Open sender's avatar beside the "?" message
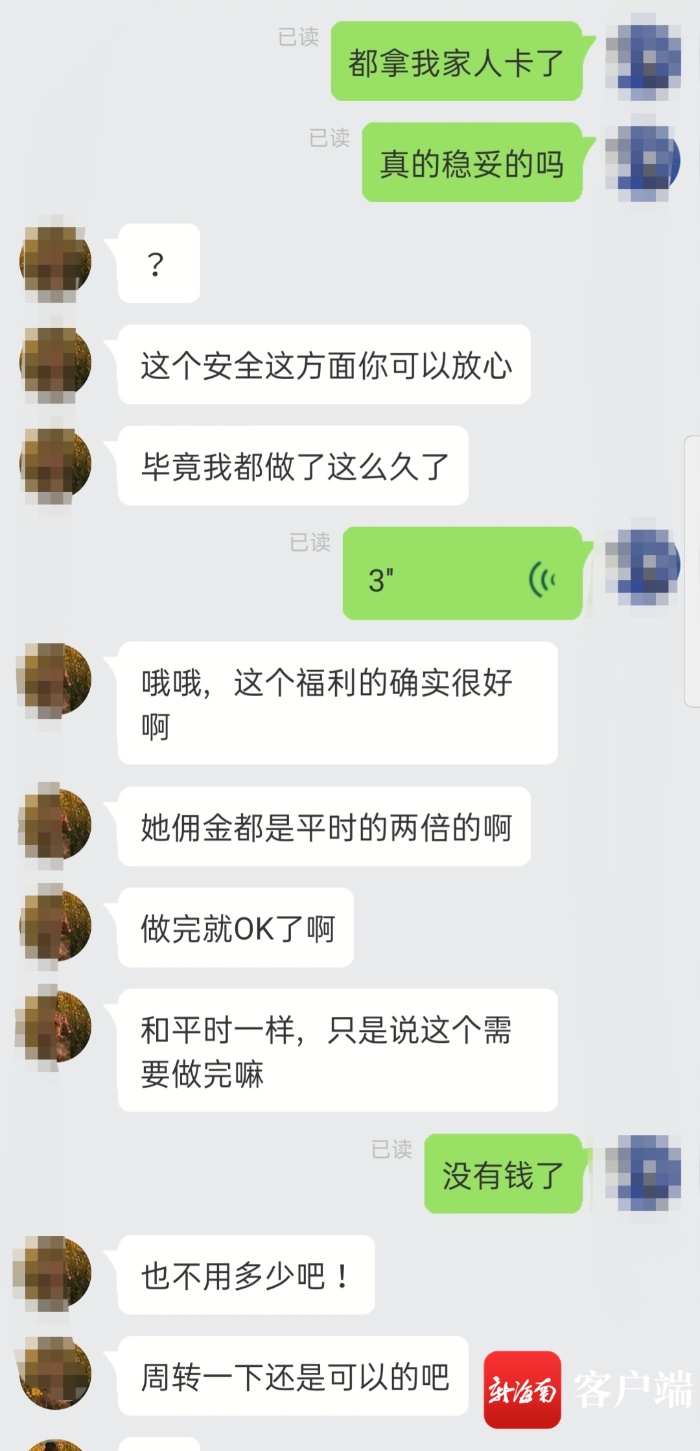Screen dimensions: 700x1451 point(55,263)
